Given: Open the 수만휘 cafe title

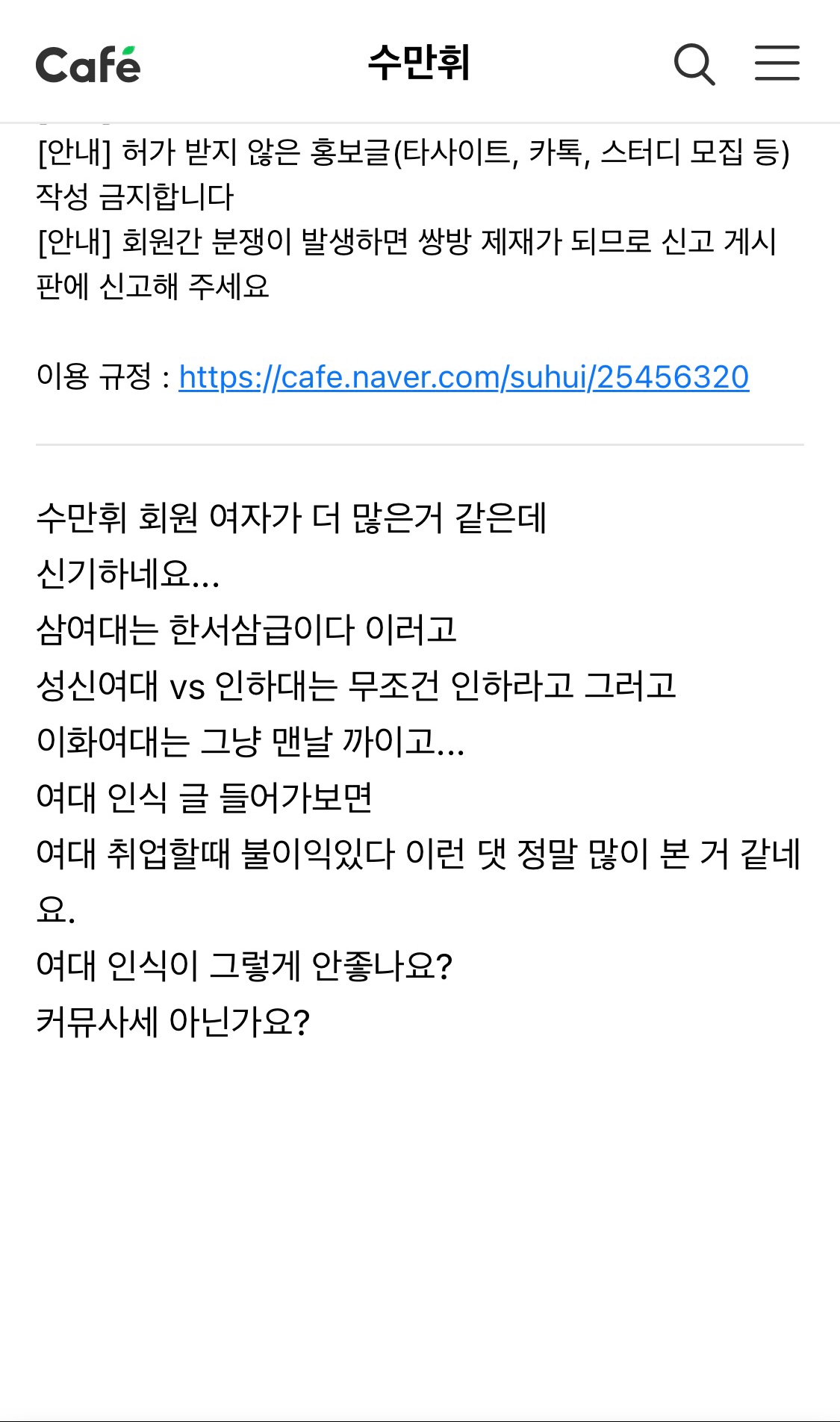Looking at the screenshot, I should click(x=419, y=63).
